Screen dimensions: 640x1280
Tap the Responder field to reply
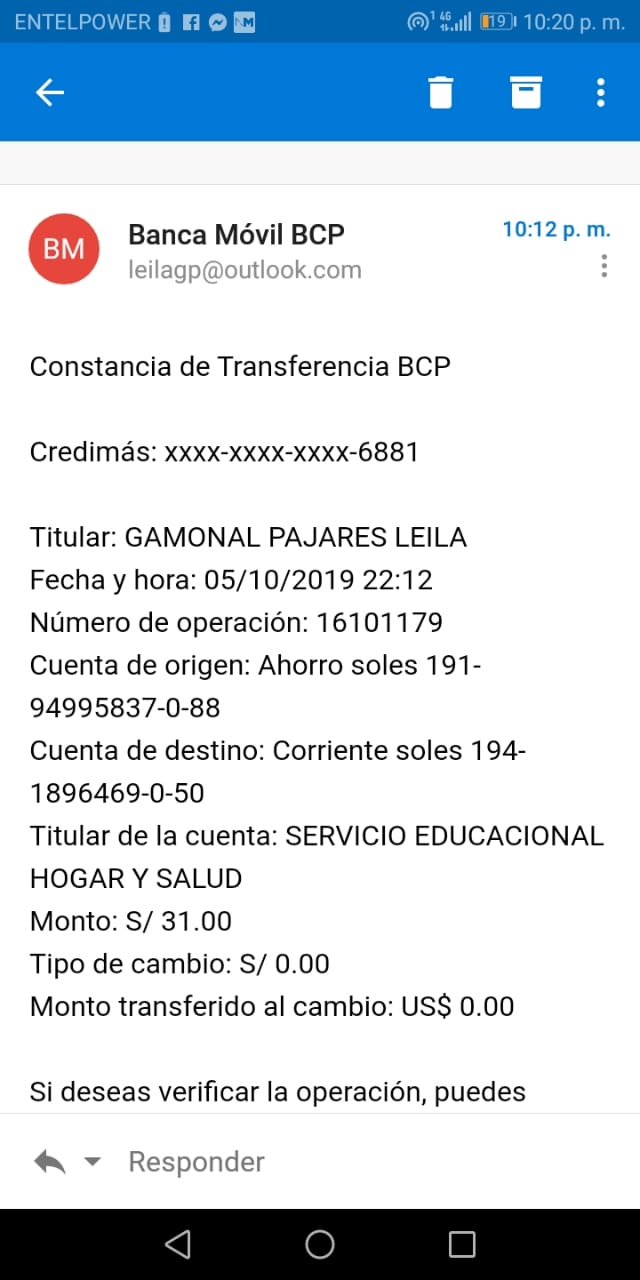[196, 1162]
